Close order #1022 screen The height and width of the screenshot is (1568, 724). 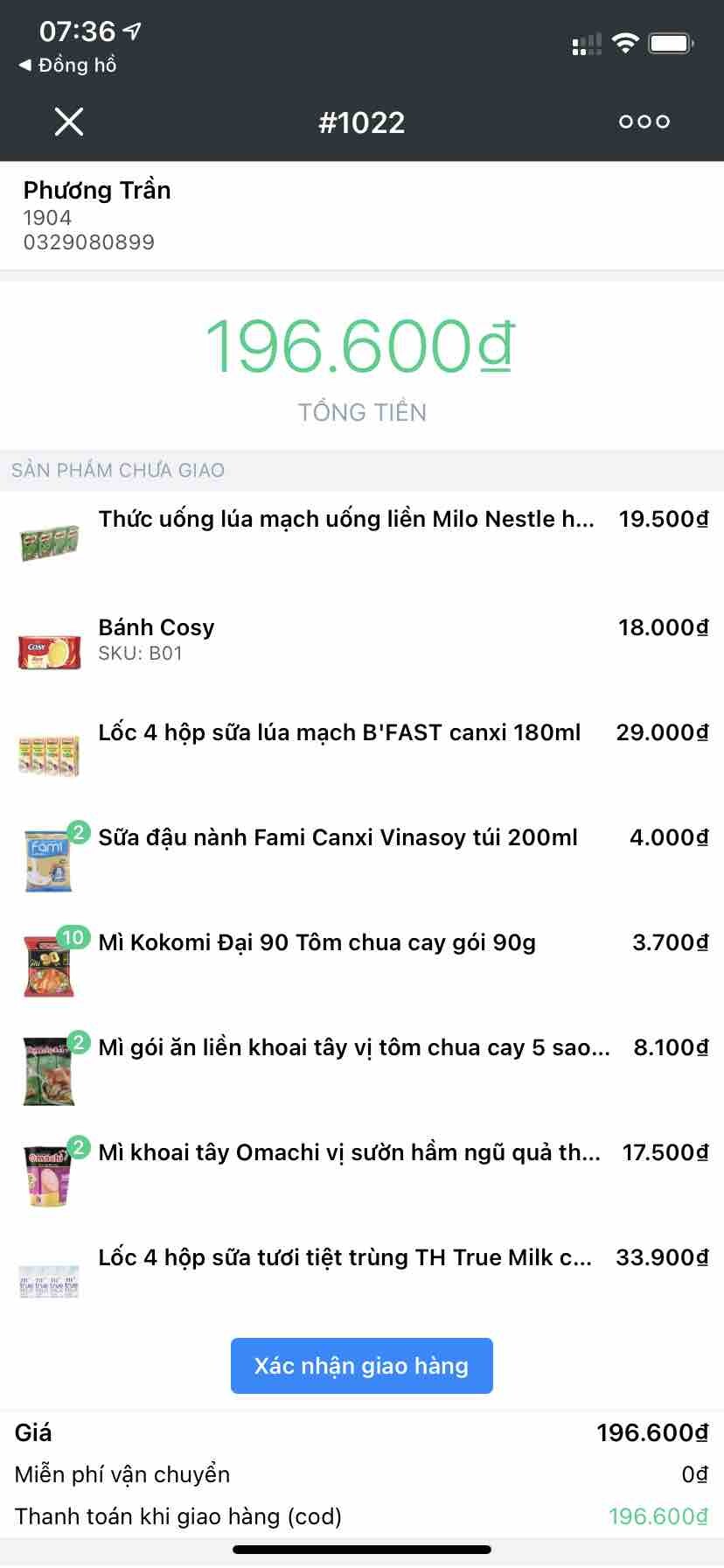(69, 122)
